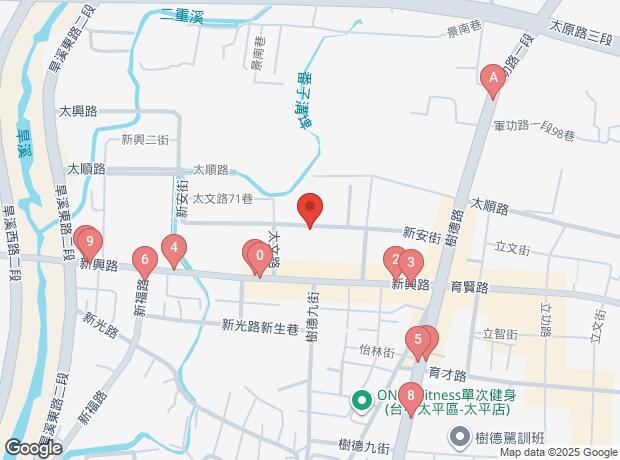
Task: Open the map pin numbered 9
Action: point(91,241)
